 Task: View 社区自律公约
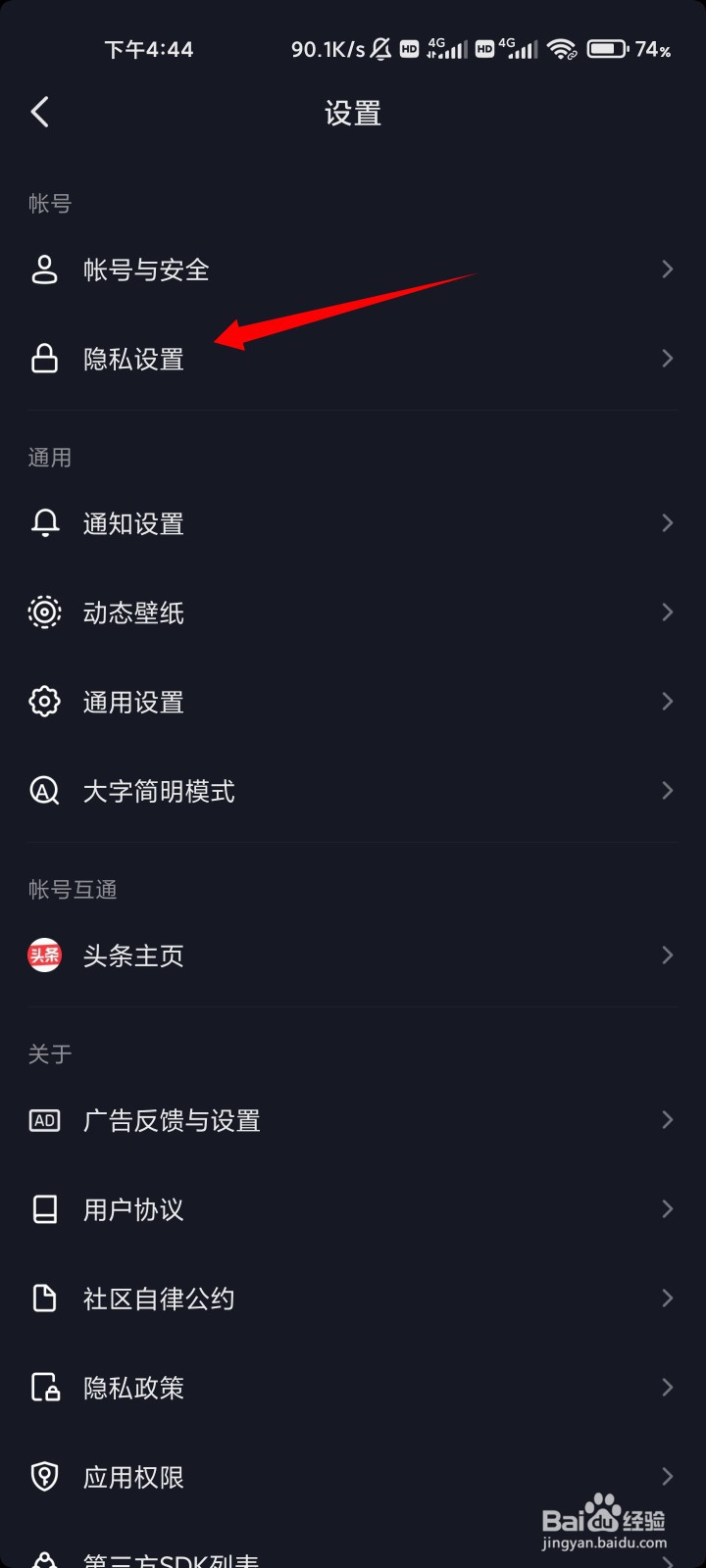353,1298
